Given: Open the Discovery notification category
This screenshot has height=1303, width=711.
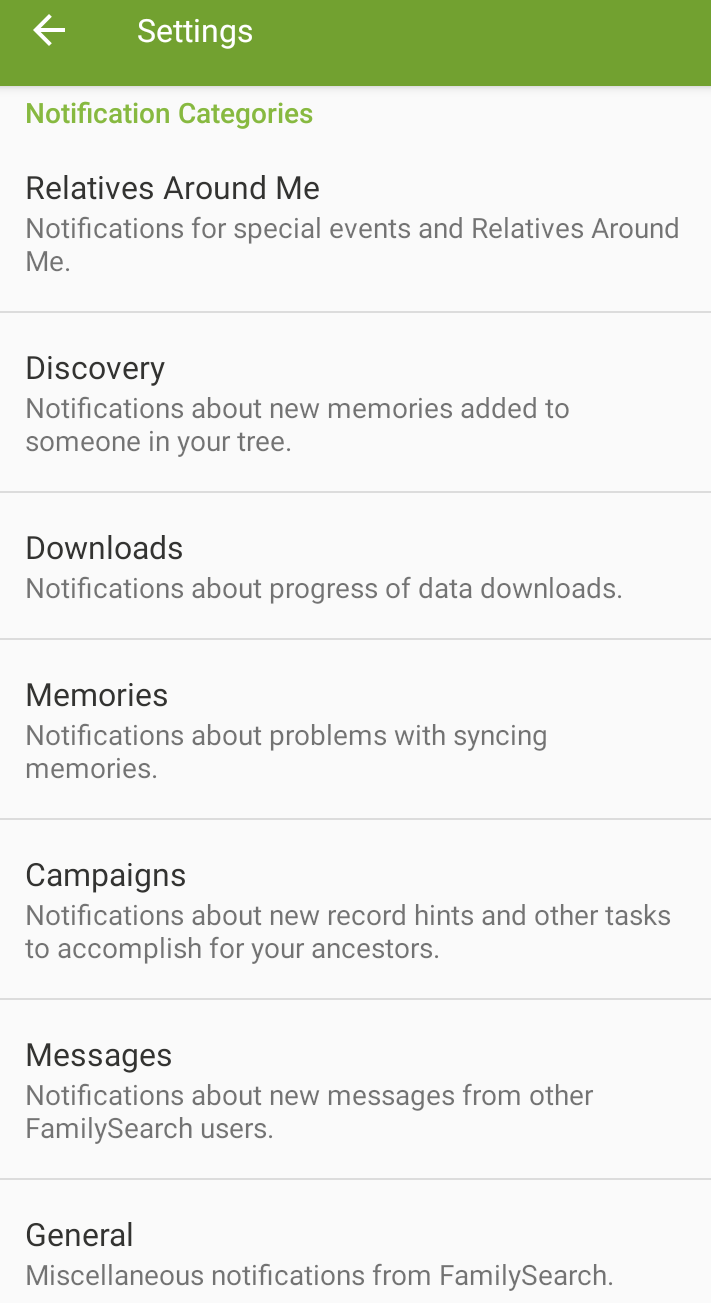Looking at the screenshot, I should coord(355,402).
